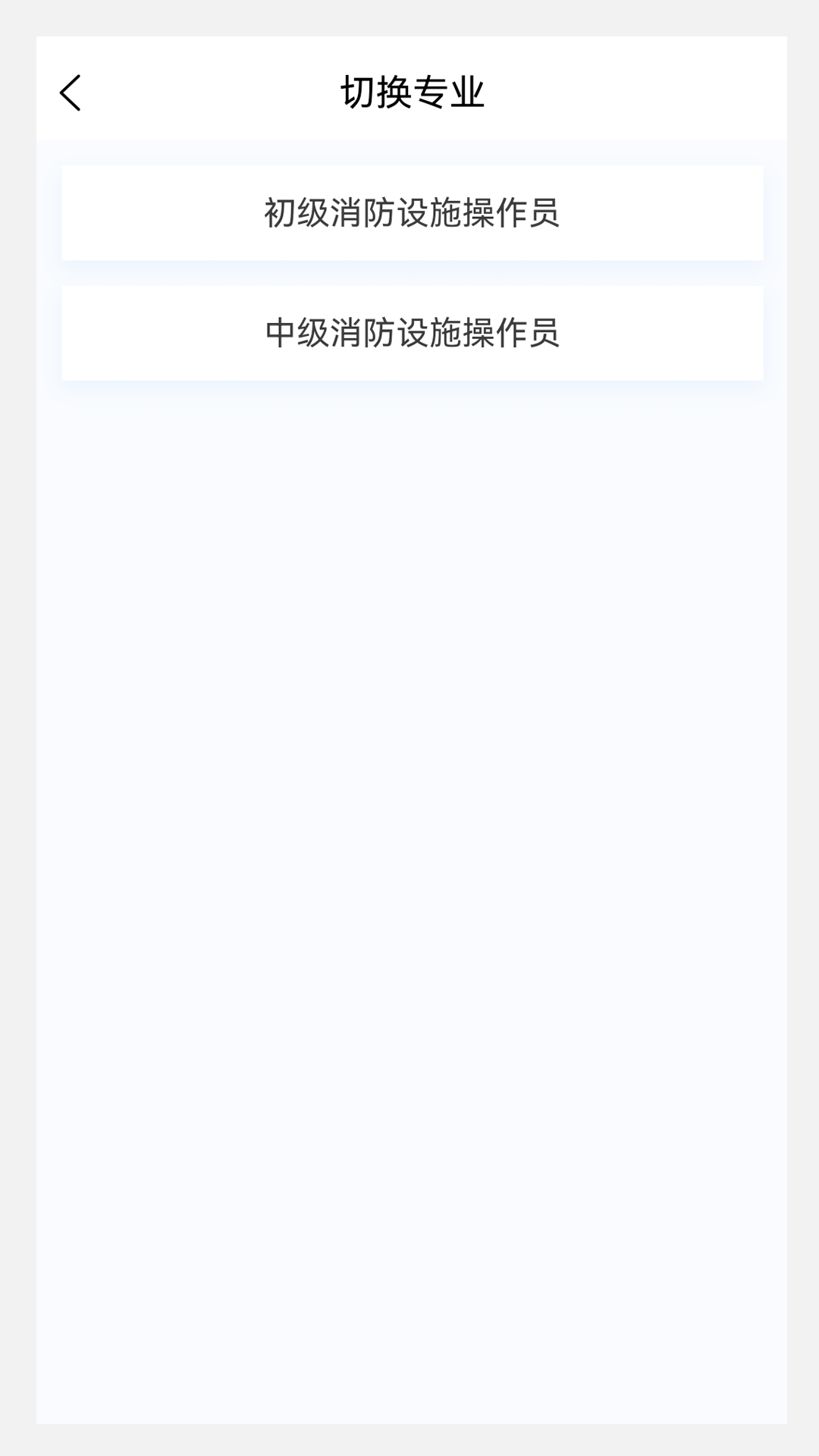
Task: Tap the left-pointing chevron in the header
Action: point(71,93)
